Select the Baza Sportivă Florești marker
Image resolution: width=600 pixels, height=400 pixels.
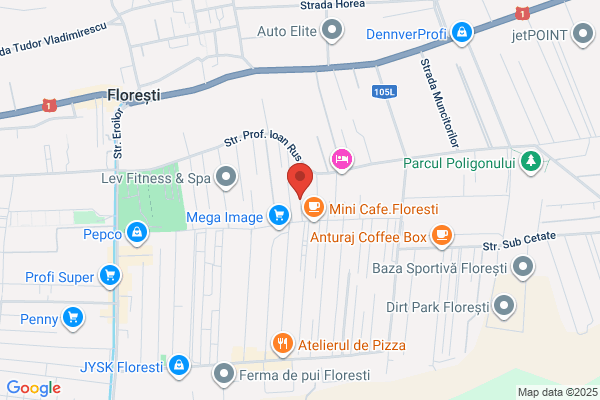523,267
